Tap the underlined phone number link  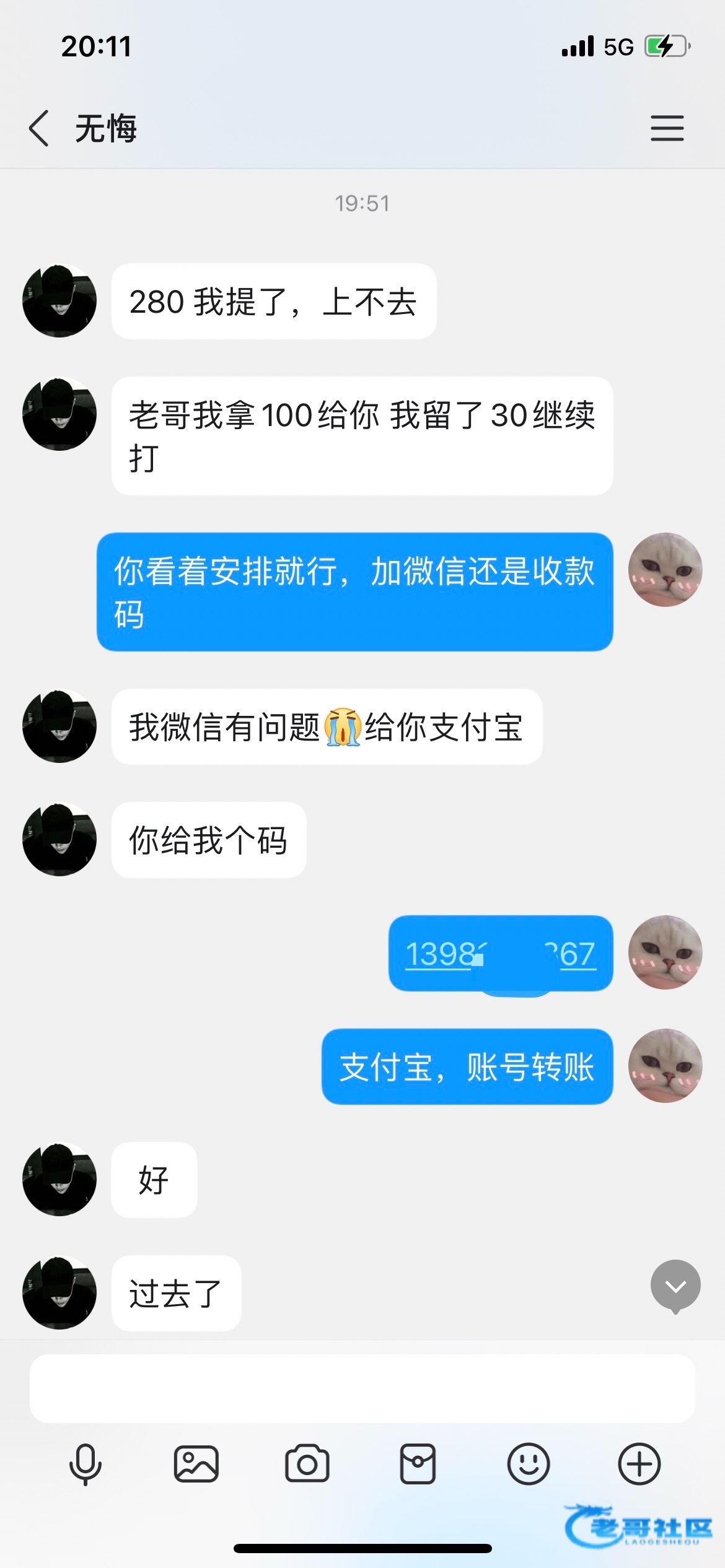pyautogui.click(x=500, y=954)
